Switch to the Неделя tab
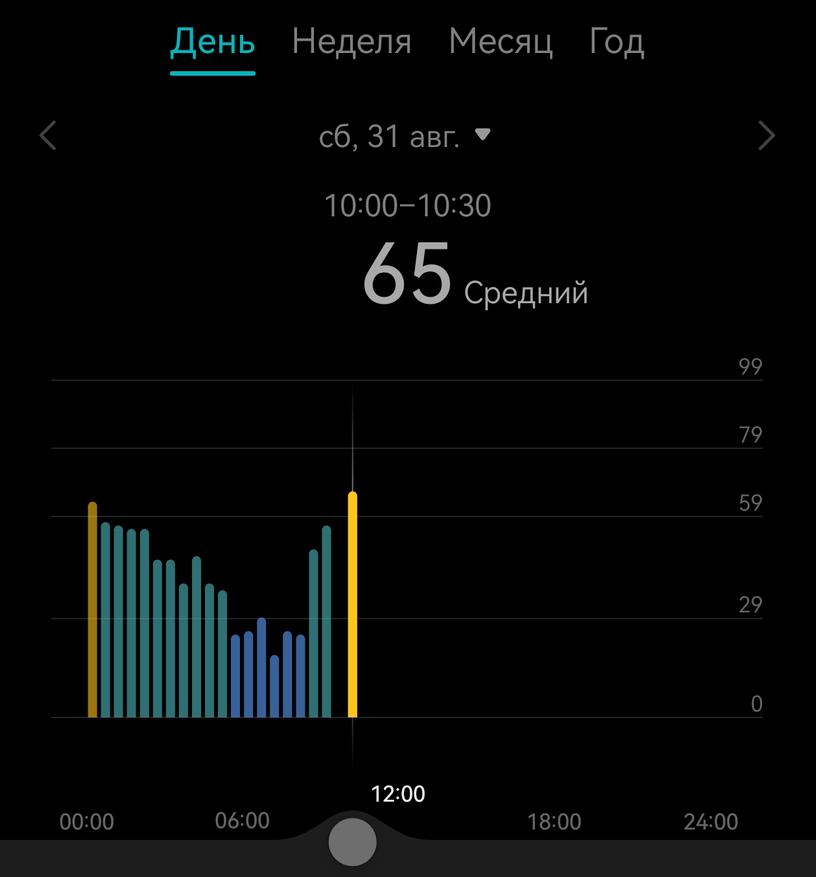The height and width of the screenshot is (877, 816). pyautogui.click(x=351, y=42)
